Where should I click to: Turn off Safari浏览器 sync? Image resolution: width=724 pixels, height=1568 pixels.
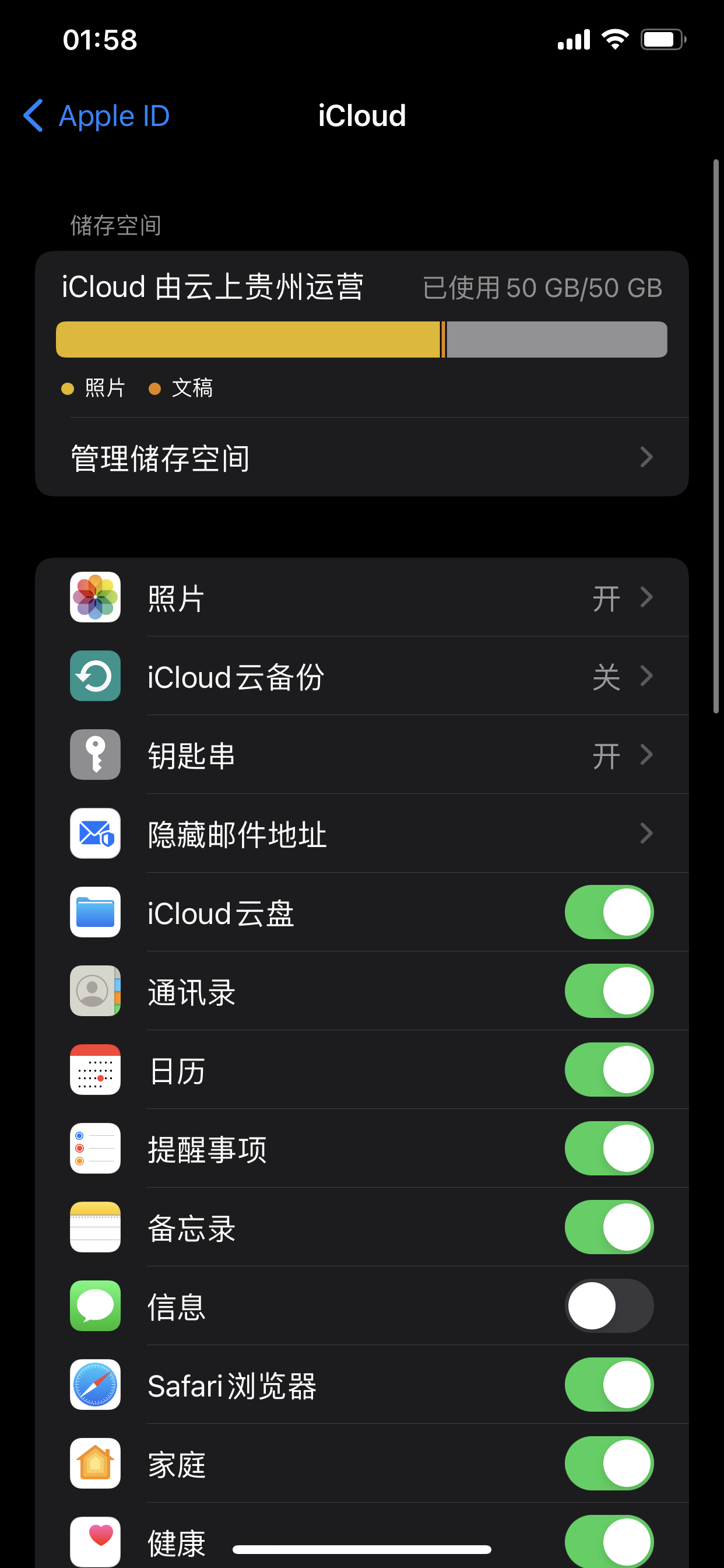(609, 1384)
